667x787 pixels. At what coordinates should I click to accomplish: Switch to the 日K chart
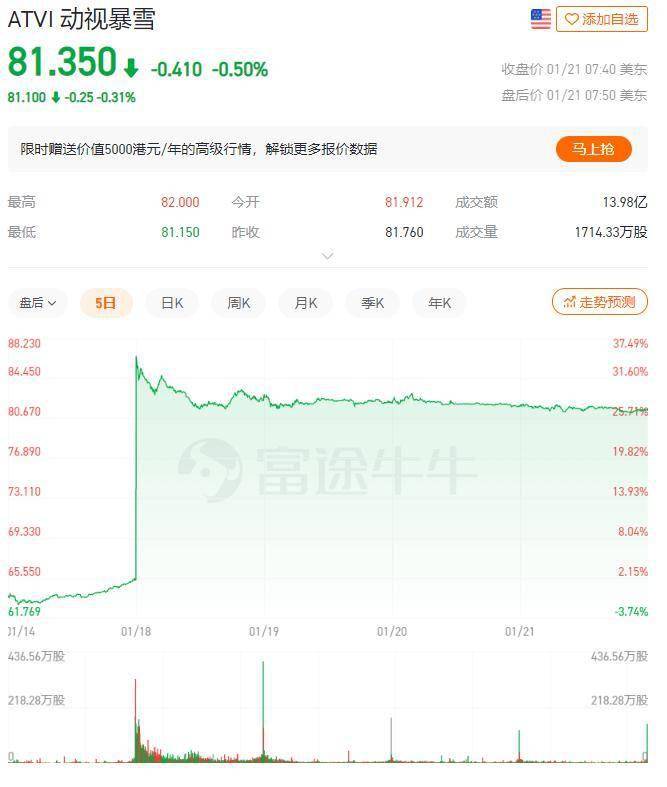(x=172, y=302)
